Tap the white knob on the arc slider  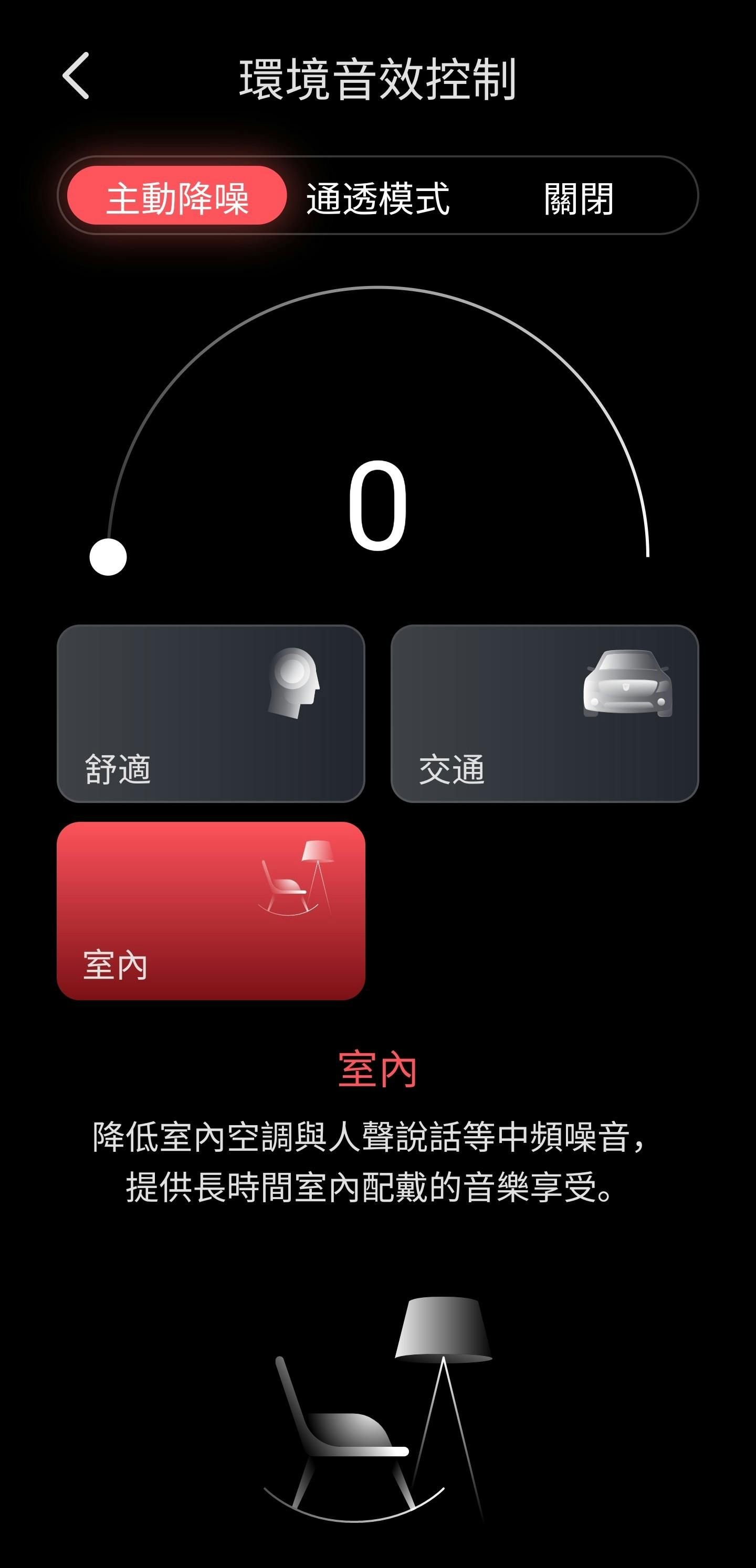click(x=108, y=556)
